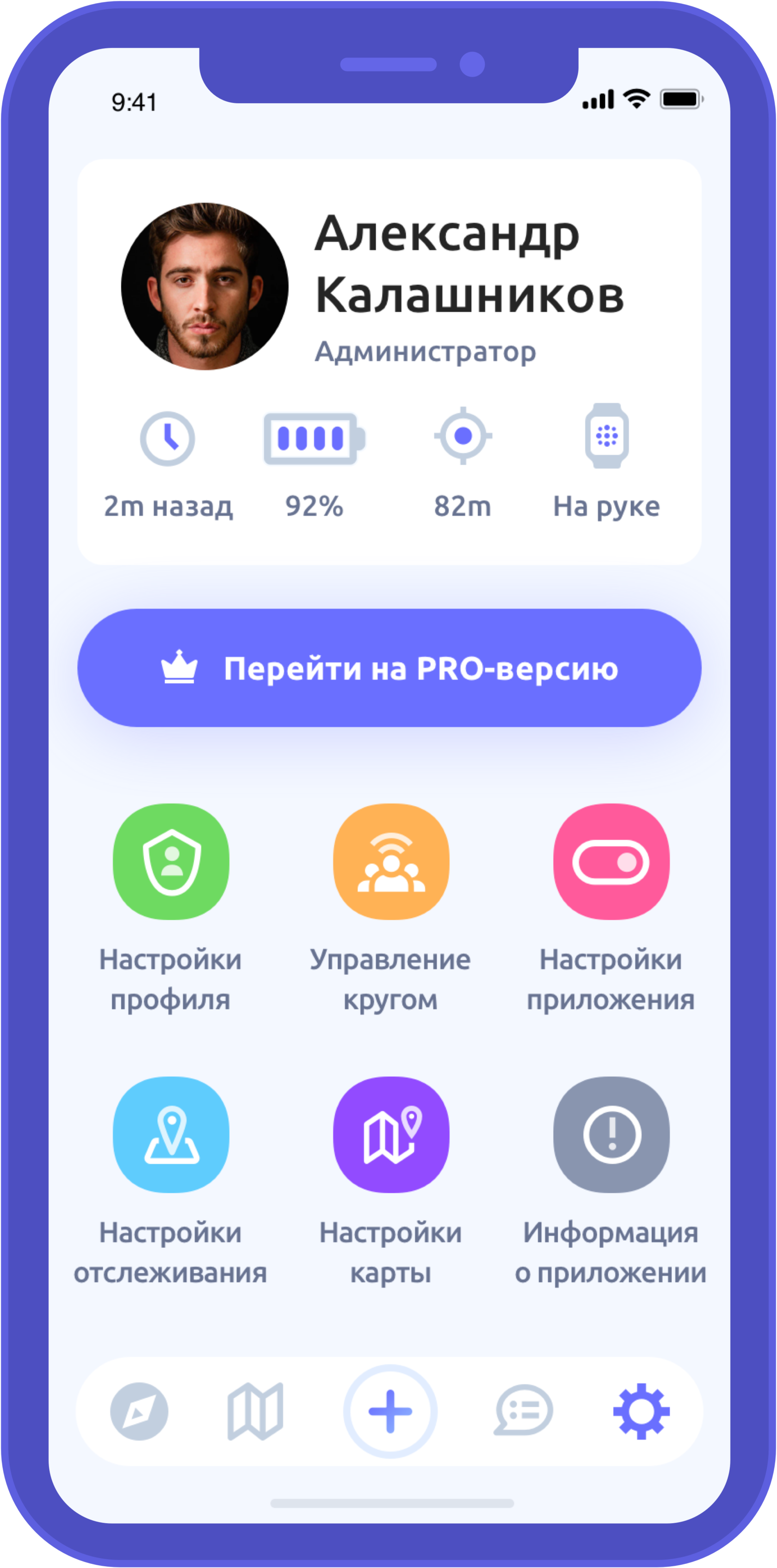
Task: Tap the «Перейти на PRO-версию» button
Action: [389, 668]
